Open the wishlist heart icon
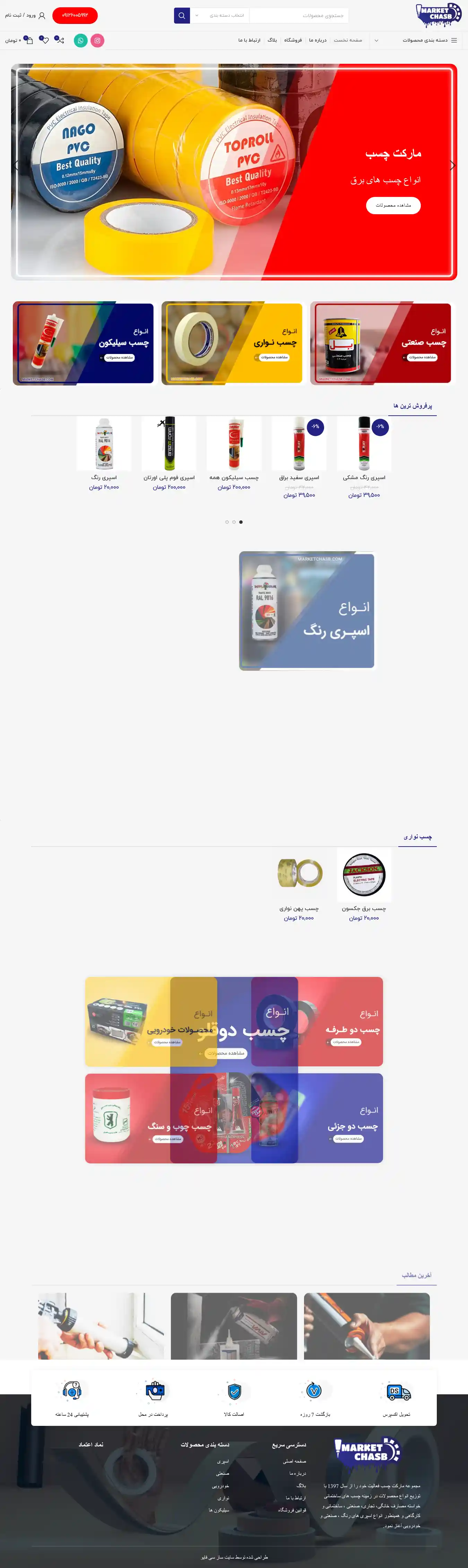This screenshot has width=468, height=1568. pyautogui.click(x=44, y=40)
